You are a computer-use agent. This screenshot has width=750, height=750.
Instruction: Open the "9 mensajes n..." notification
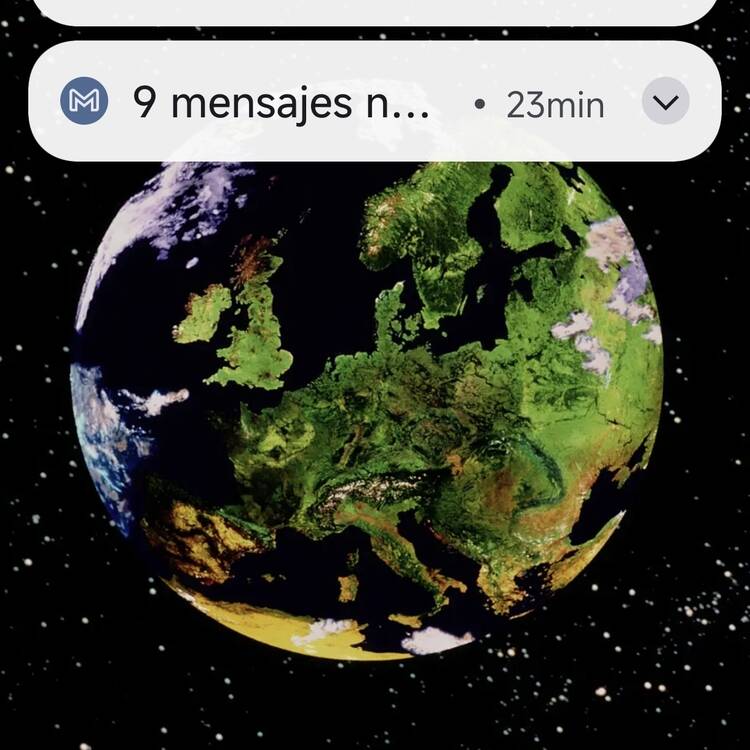tap(282, 102)
